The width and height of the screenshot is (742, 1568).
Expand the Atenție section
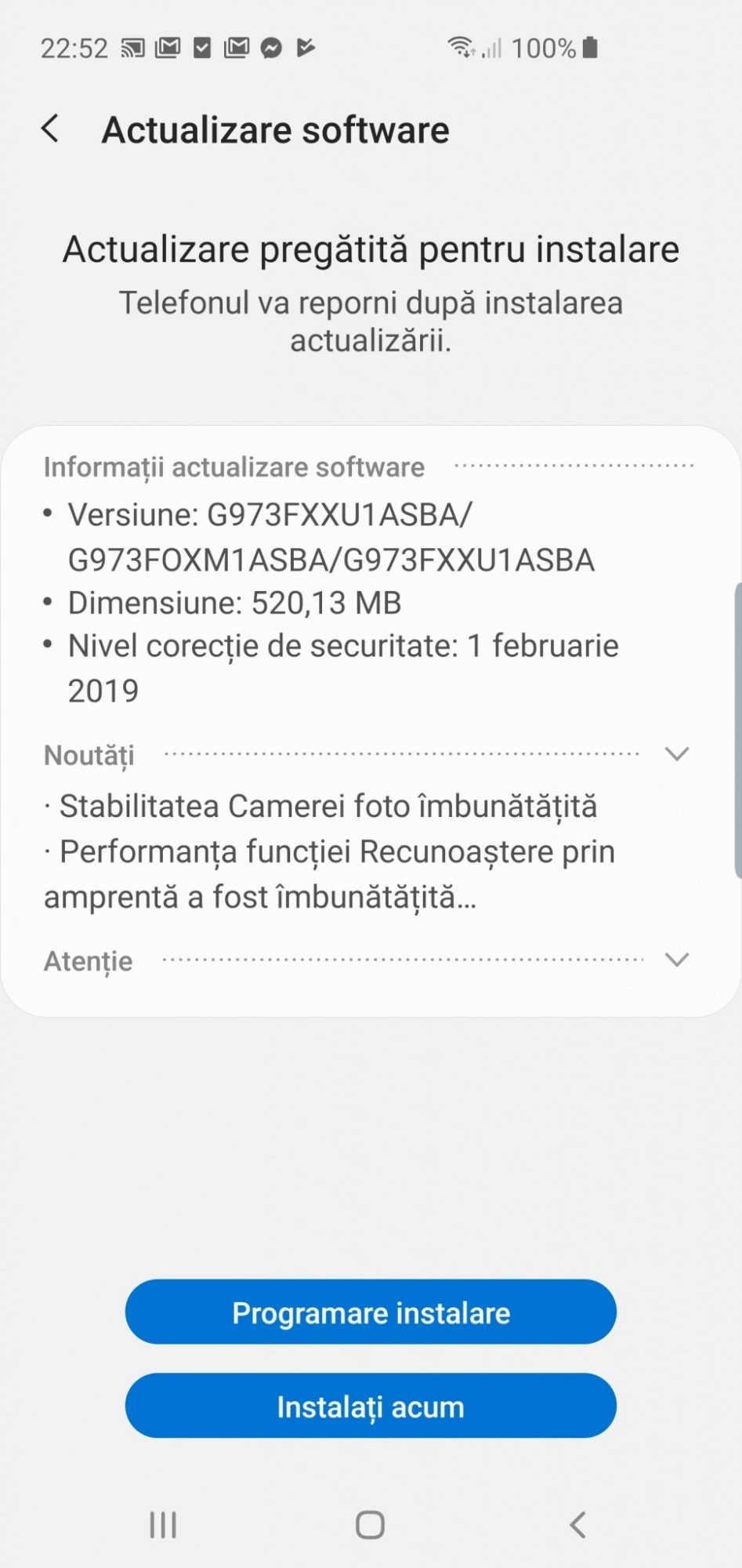click(676, 960)
